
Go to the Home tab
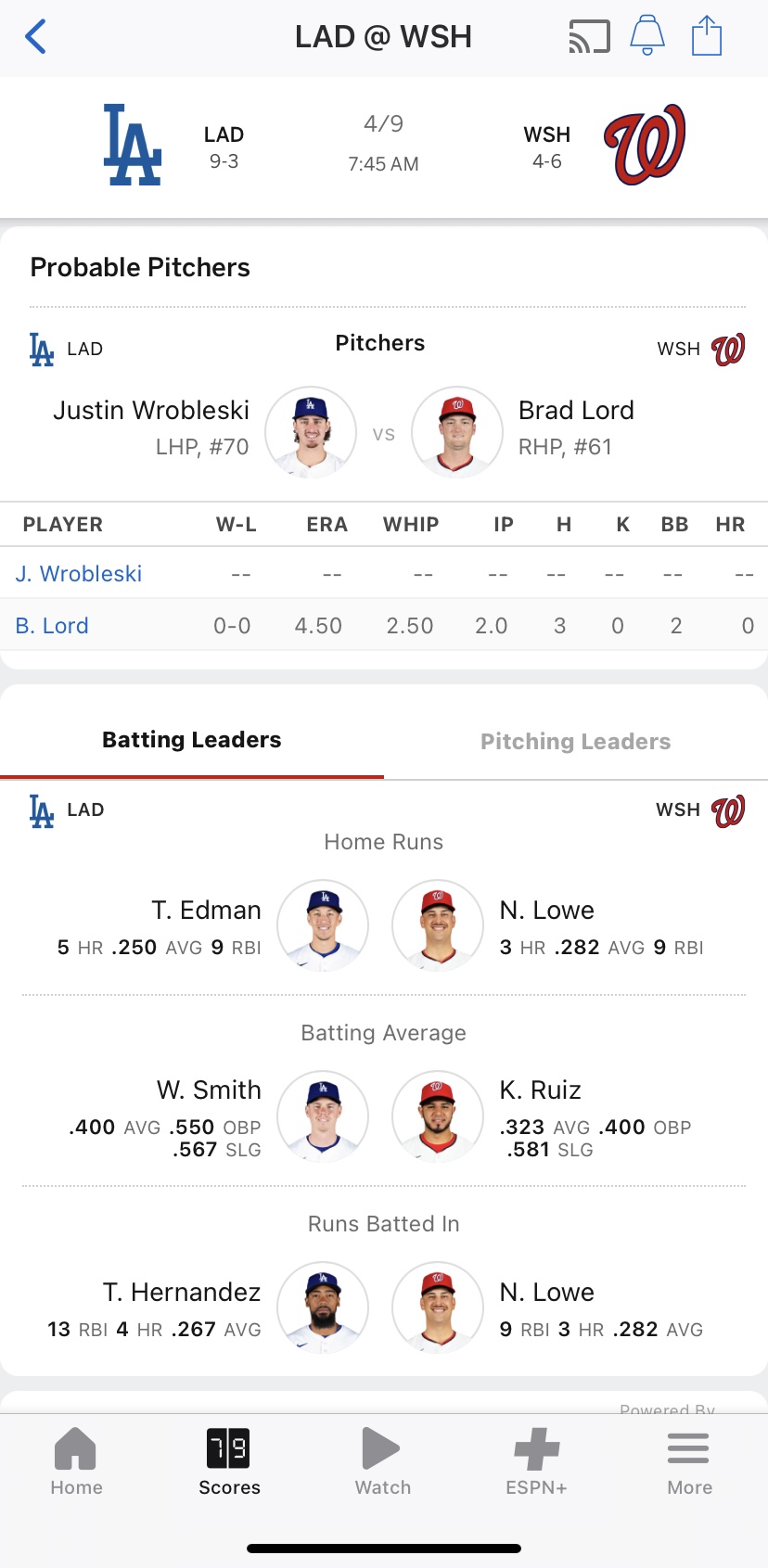click(76, 1461)
